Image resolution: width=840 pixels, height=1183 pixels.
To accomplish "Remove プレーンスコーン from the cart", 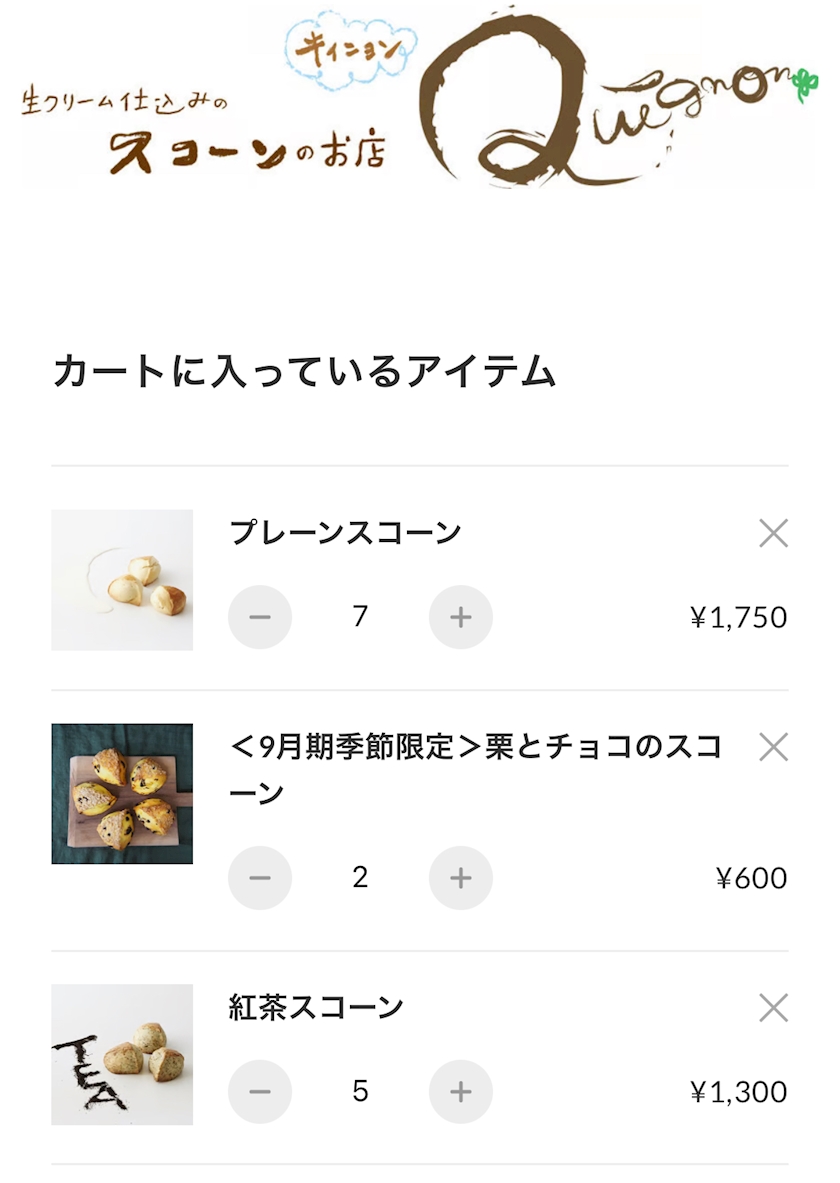I will 773,534.
